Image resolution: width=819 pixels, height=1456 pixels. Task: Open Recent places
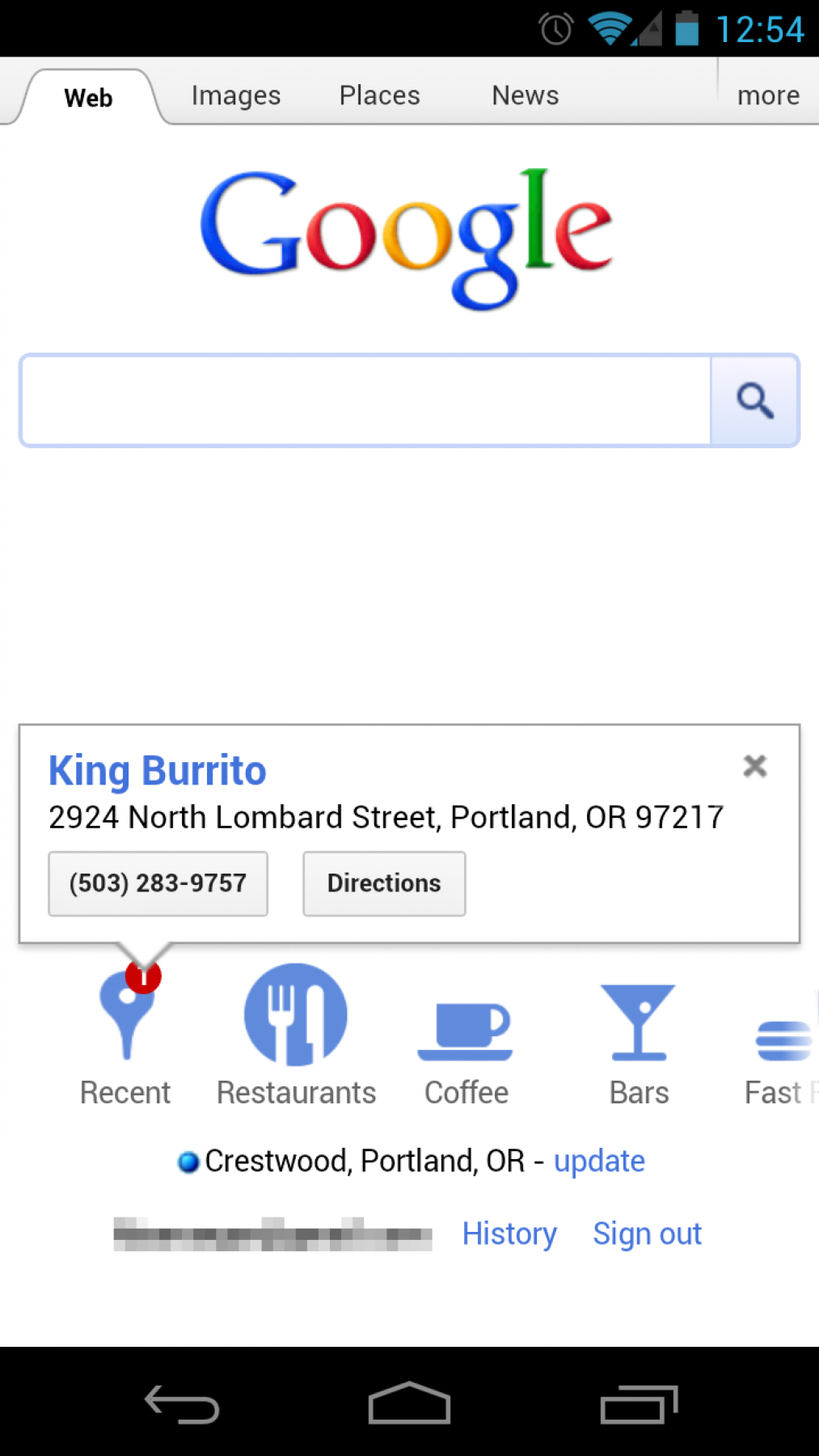tap(125, 1035)
